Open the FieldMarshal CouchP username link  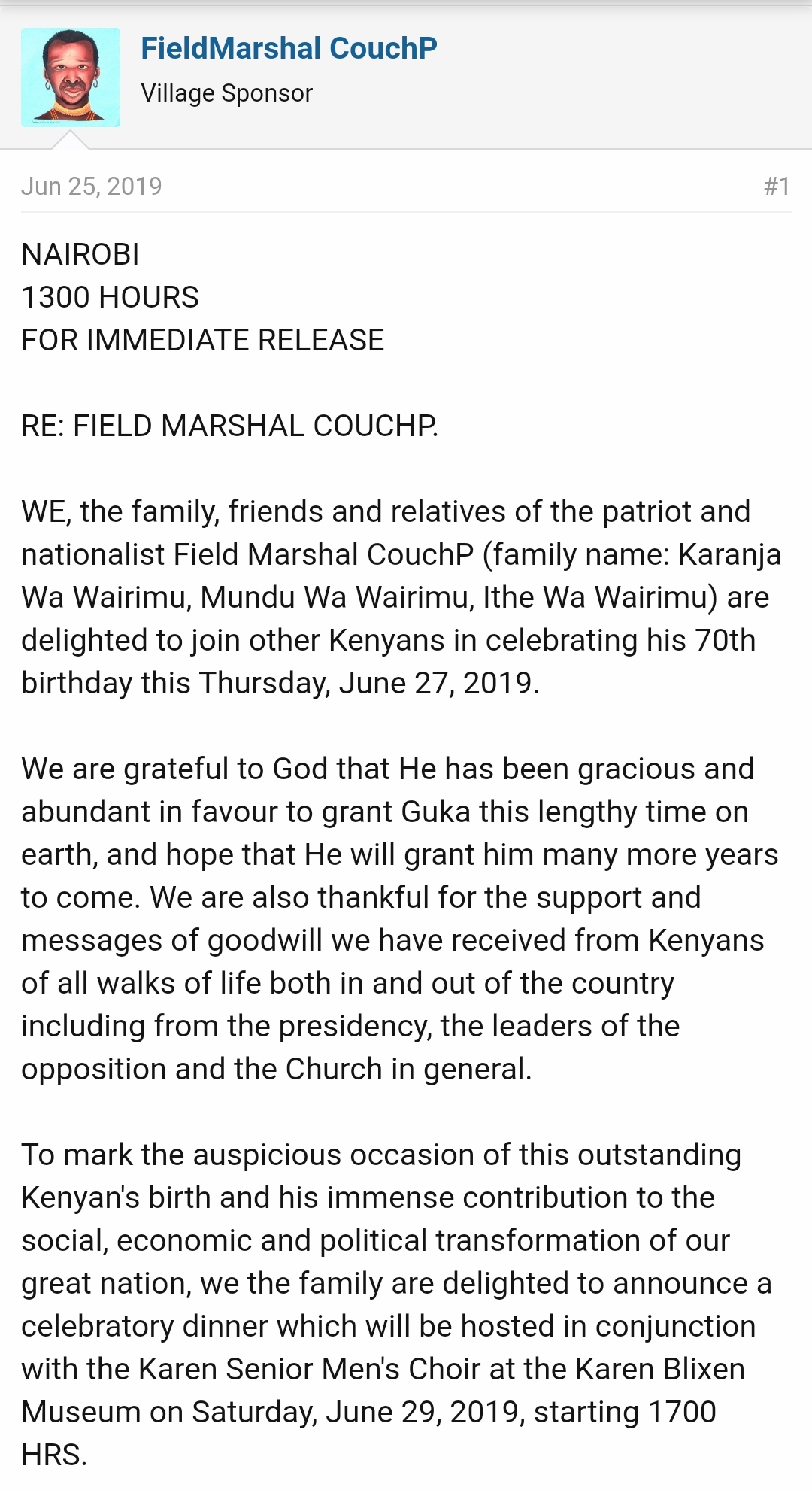pos(289,48)
